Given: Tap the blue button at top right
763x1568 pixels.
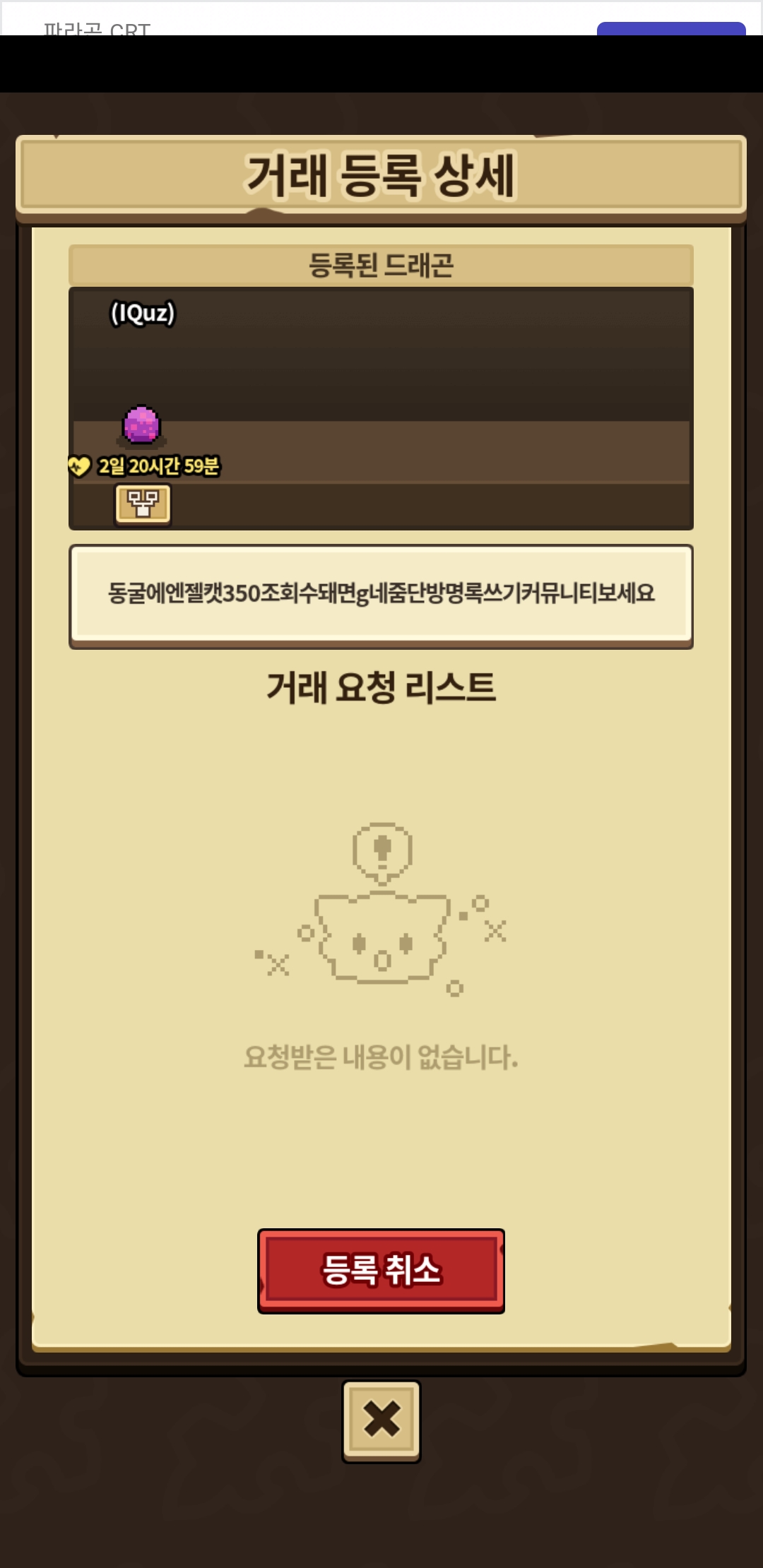Looking at the screenshot, I should (x=671, y=29).
